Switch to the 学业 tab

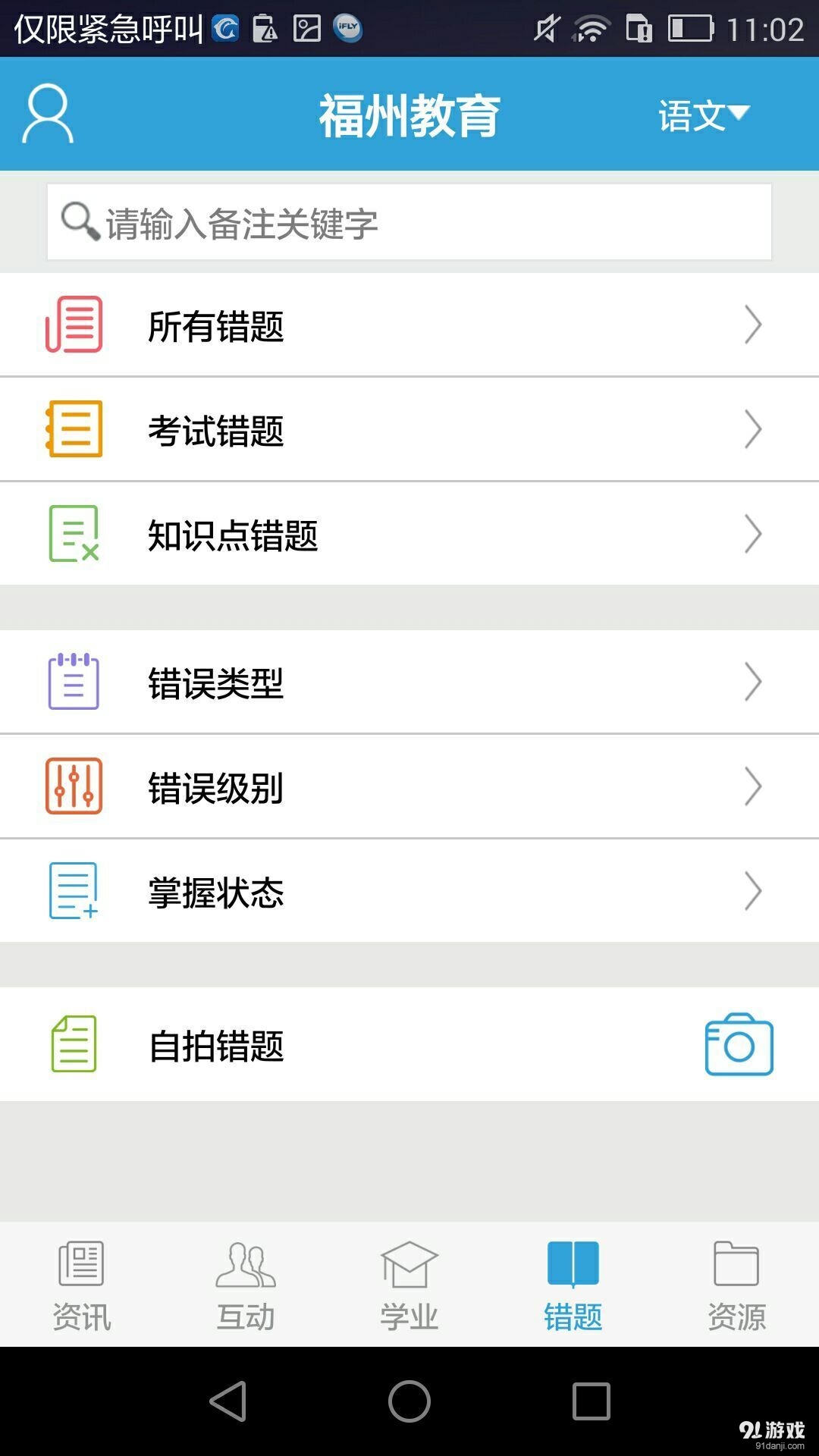tap(409, 1282)
